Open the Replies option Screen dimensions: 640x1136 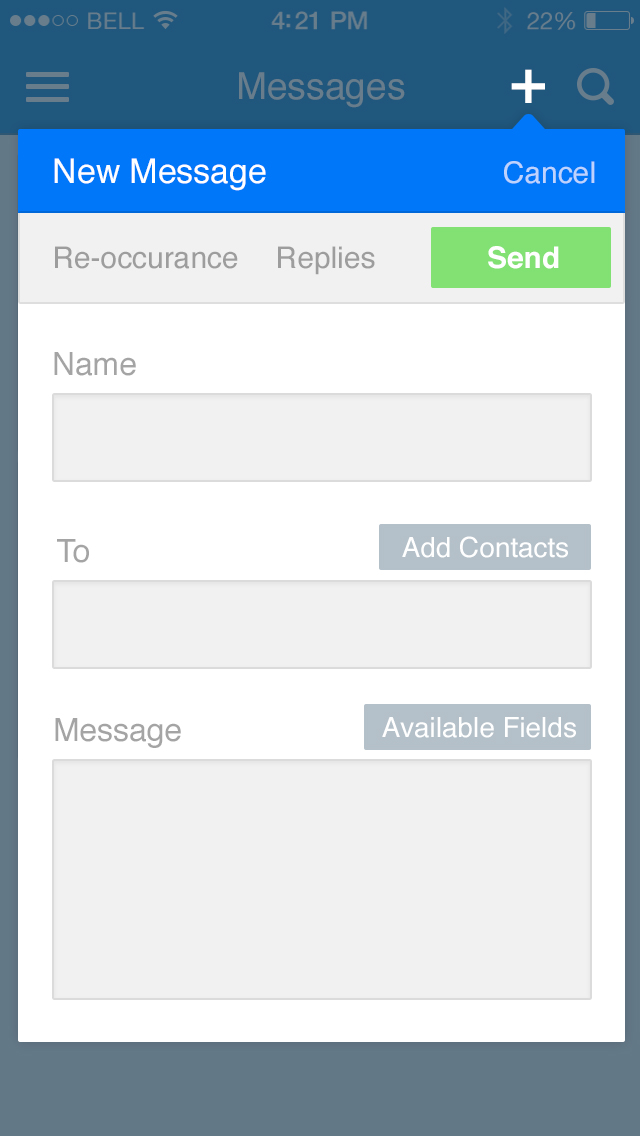pyautogui.click(x=325, y=258)
